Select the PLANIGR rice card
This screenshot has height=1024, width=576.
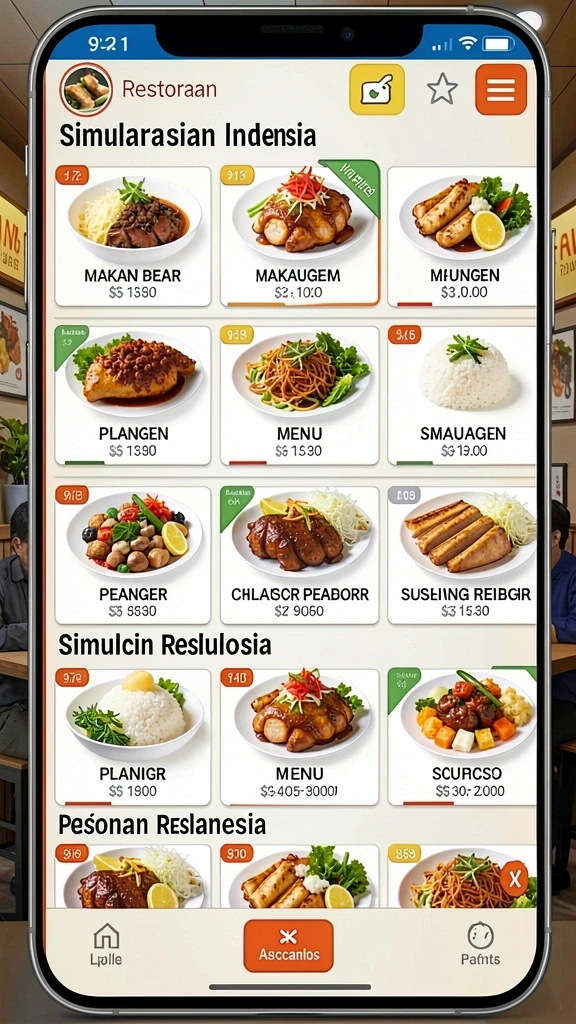133,736
